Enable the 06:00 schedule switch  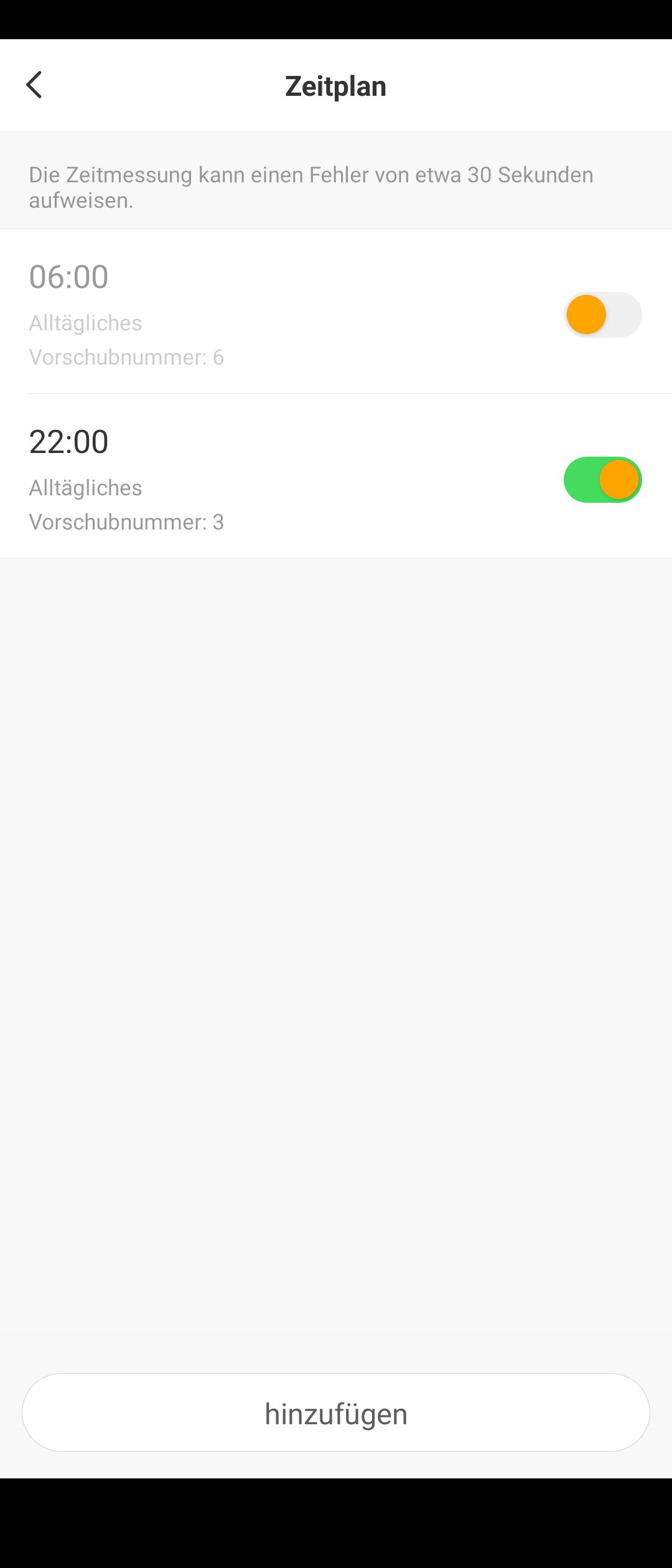pyautogui.click(x=602, y=315)
